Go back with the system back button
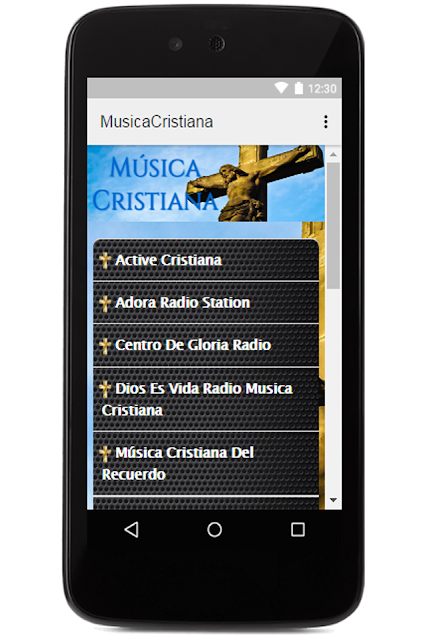 coord(131,530)
